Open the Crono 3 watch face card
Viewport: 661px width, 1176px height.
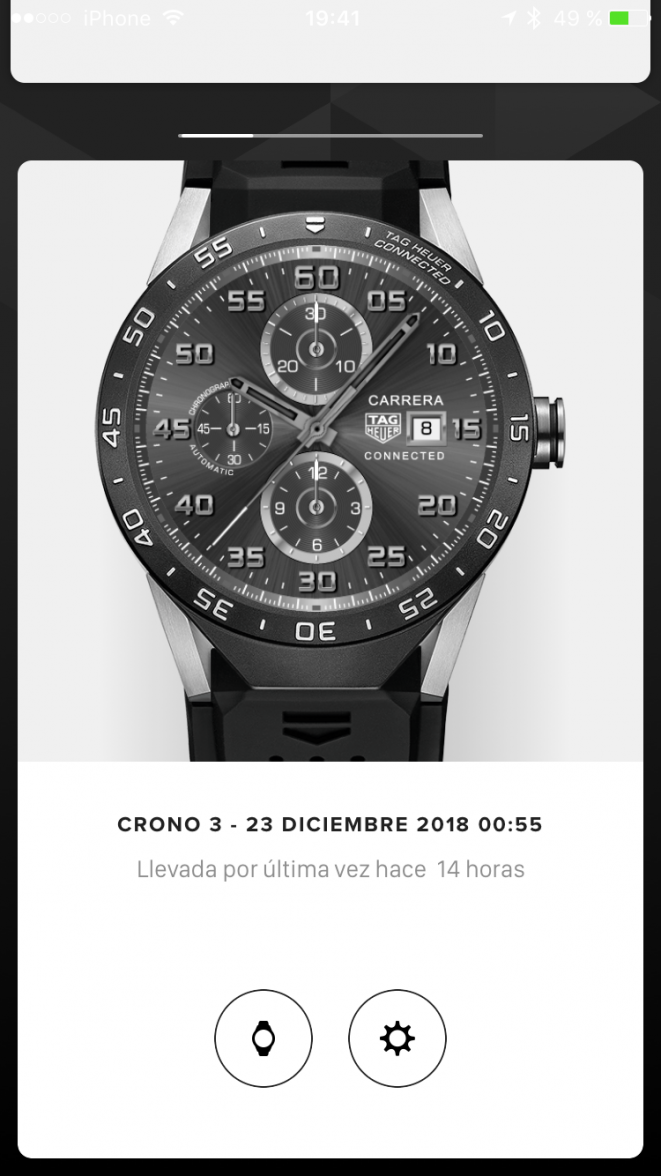point(330,462)
